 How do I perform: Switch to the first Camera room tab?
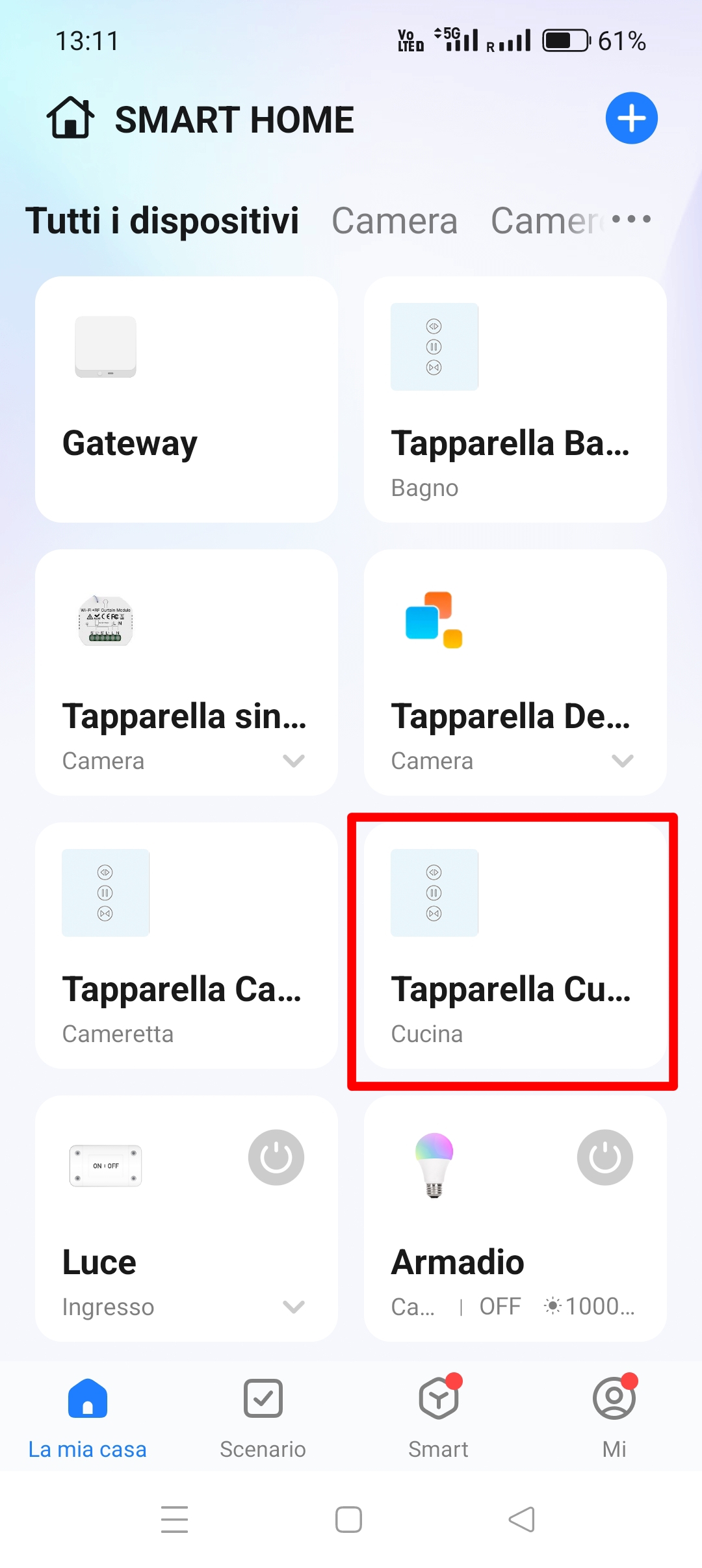click(395, 221)
